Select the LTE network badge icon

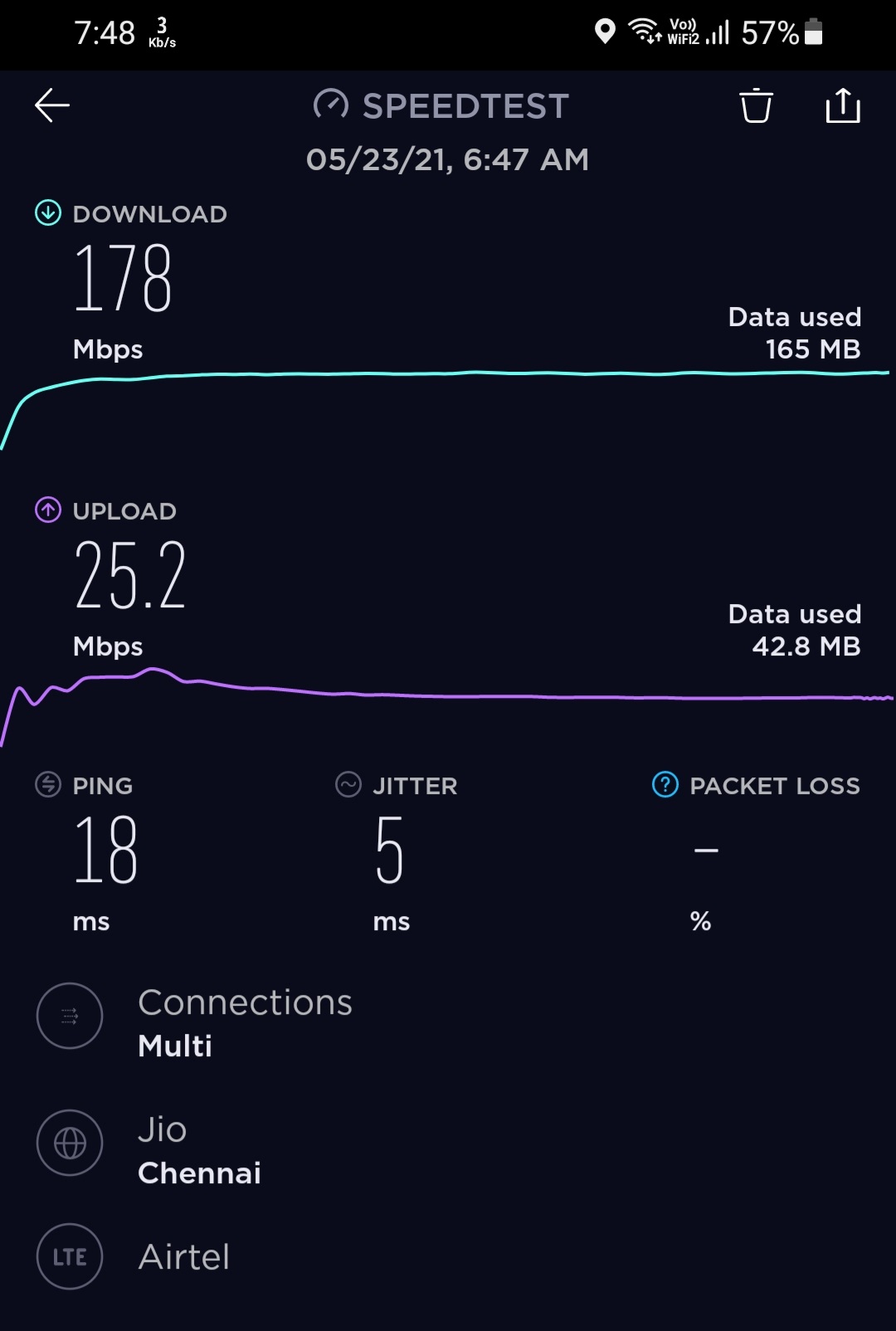click(x=69, y=1256)
